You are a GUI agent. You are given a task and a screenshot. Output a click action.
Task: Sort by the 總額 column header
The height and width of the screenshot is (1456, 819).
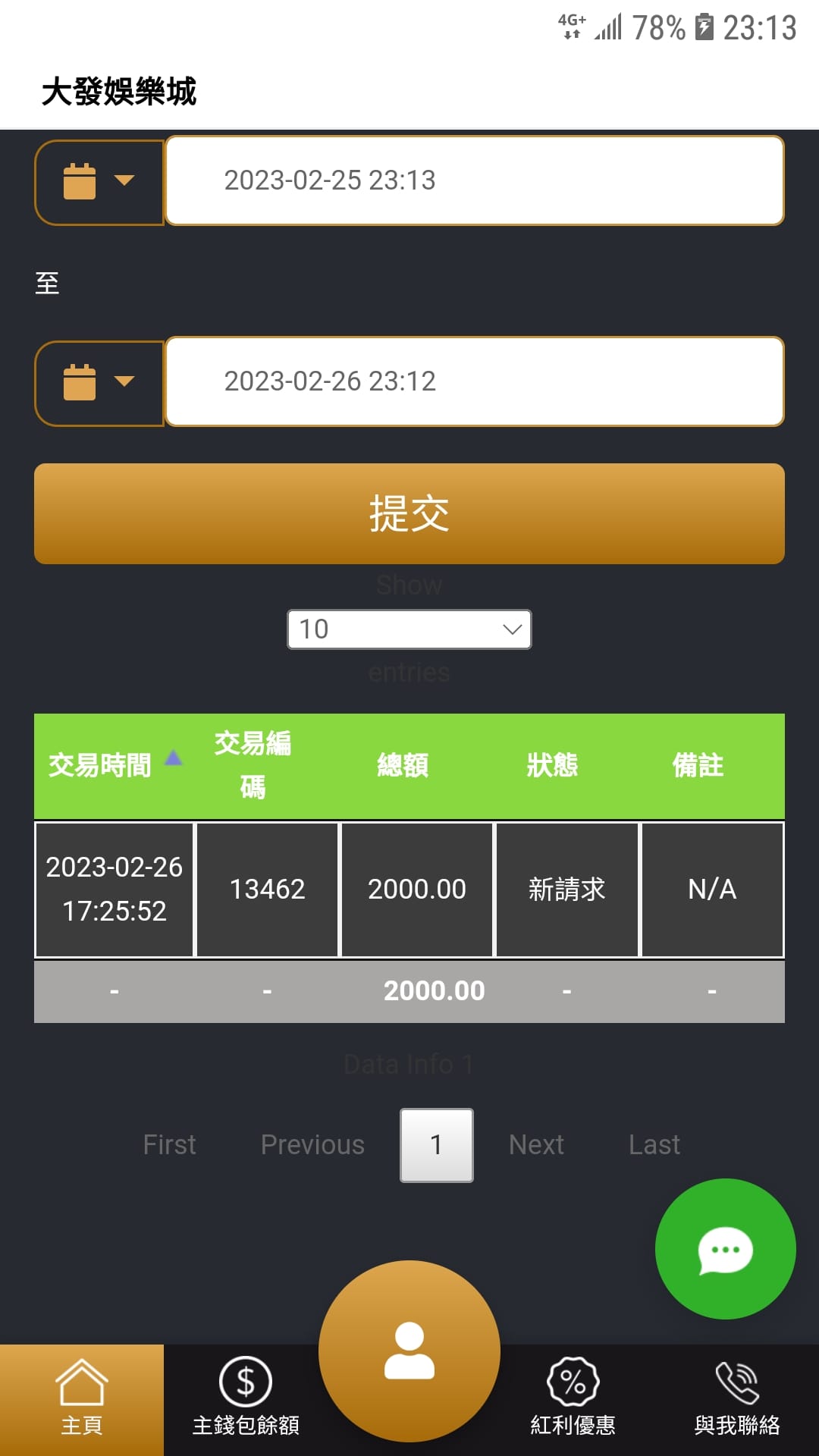(x=403, y=765)
